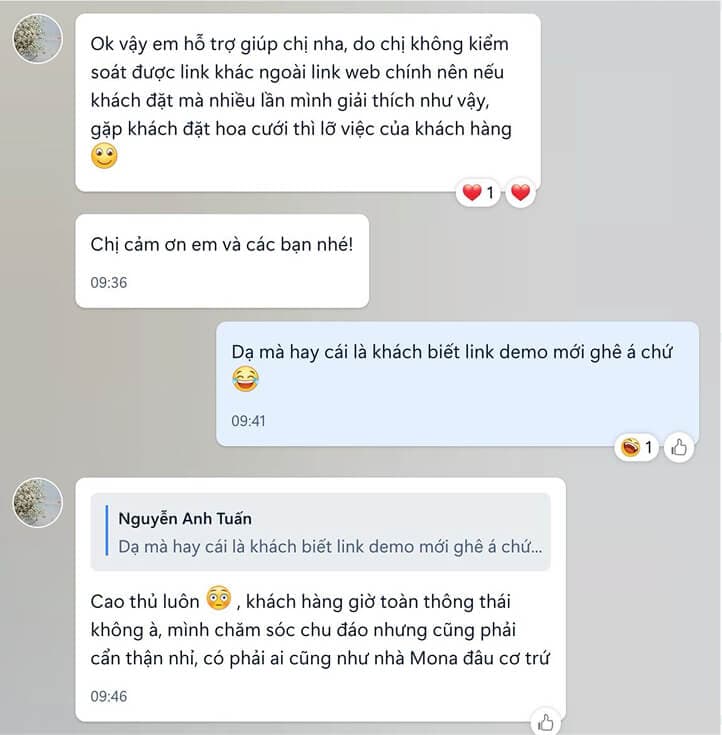Image resolution: width=722 pixels, height=735 pixels.
Task: React with a heart to the first message
Action: (520, 192)
